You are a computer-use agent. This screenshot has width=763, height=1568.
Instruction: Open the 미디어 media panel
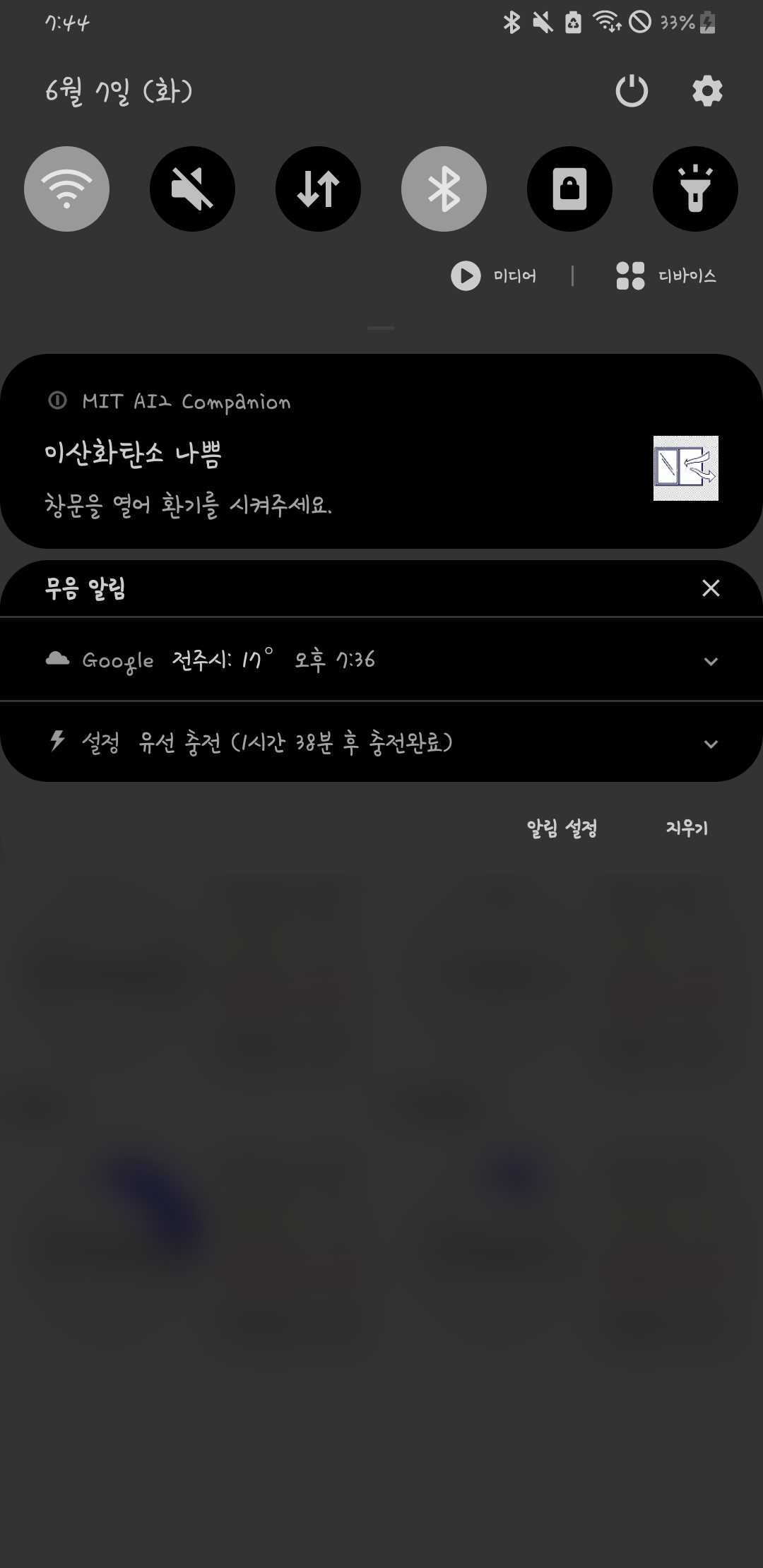495,276
